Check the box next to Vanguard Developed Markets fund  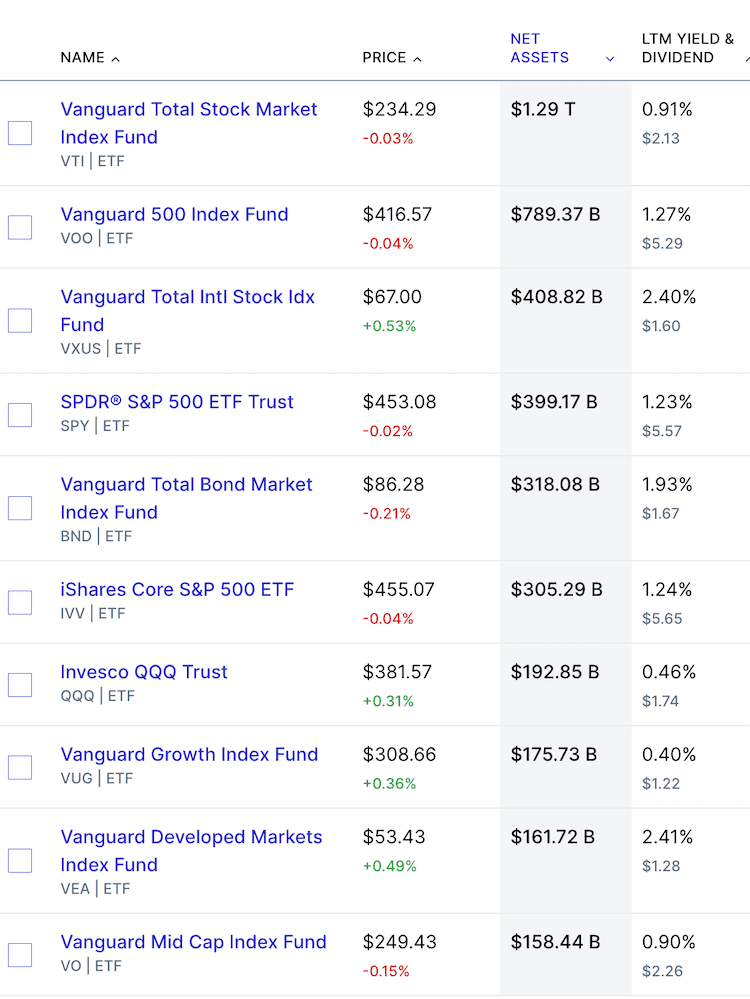coord(19,860)
